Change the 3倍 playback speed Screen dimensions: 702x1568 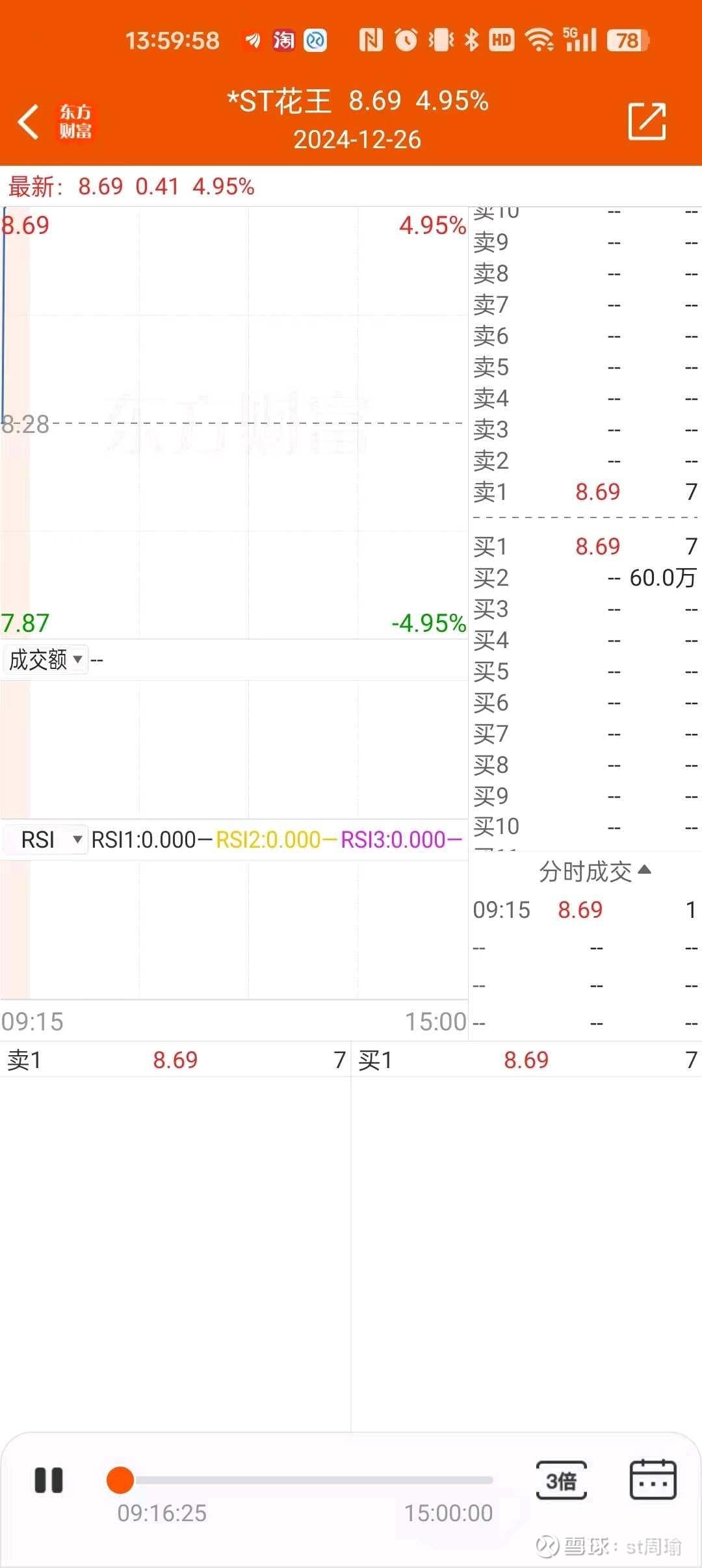click(561, 1480)
